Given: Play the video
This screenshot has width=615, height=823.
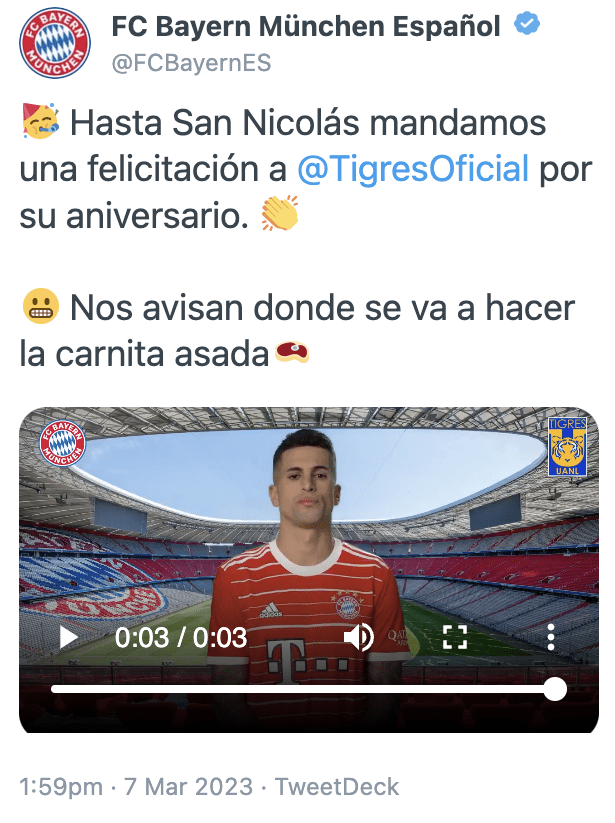Looking at the screenshot, I should pos(68,637).
